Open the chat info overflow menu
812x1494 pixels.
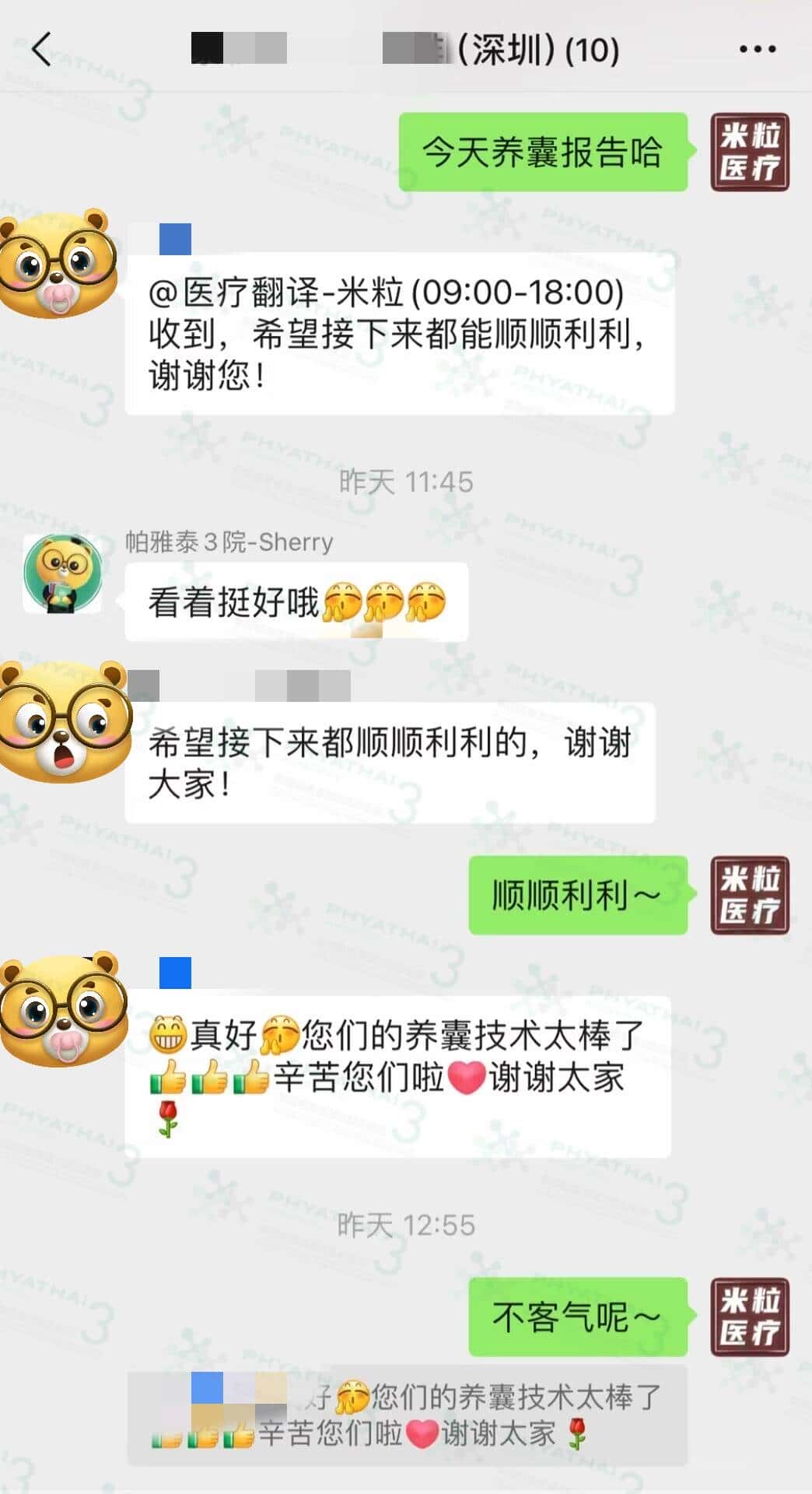tap(757, 49)
